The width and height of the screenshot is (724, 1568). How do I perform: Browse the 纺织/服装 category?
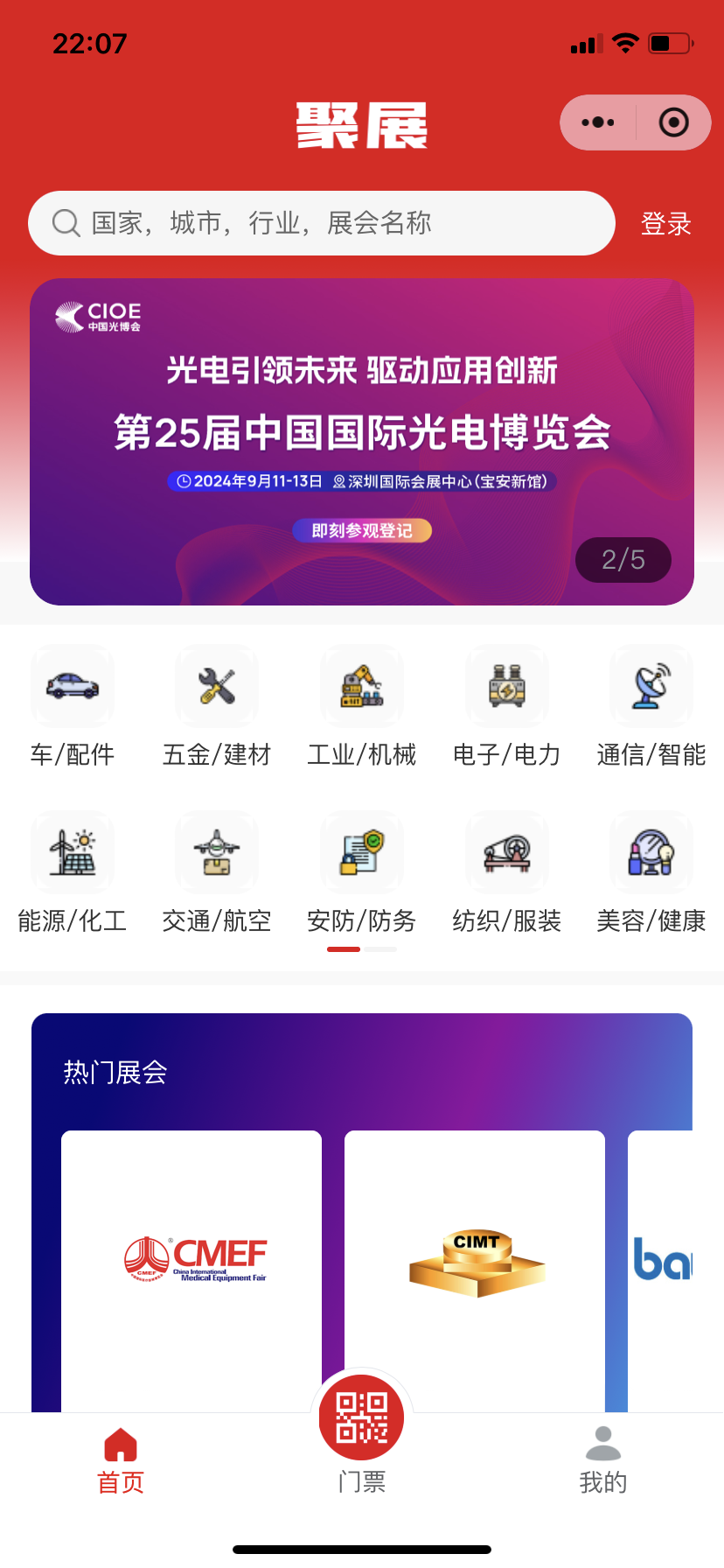click(506, 871)
